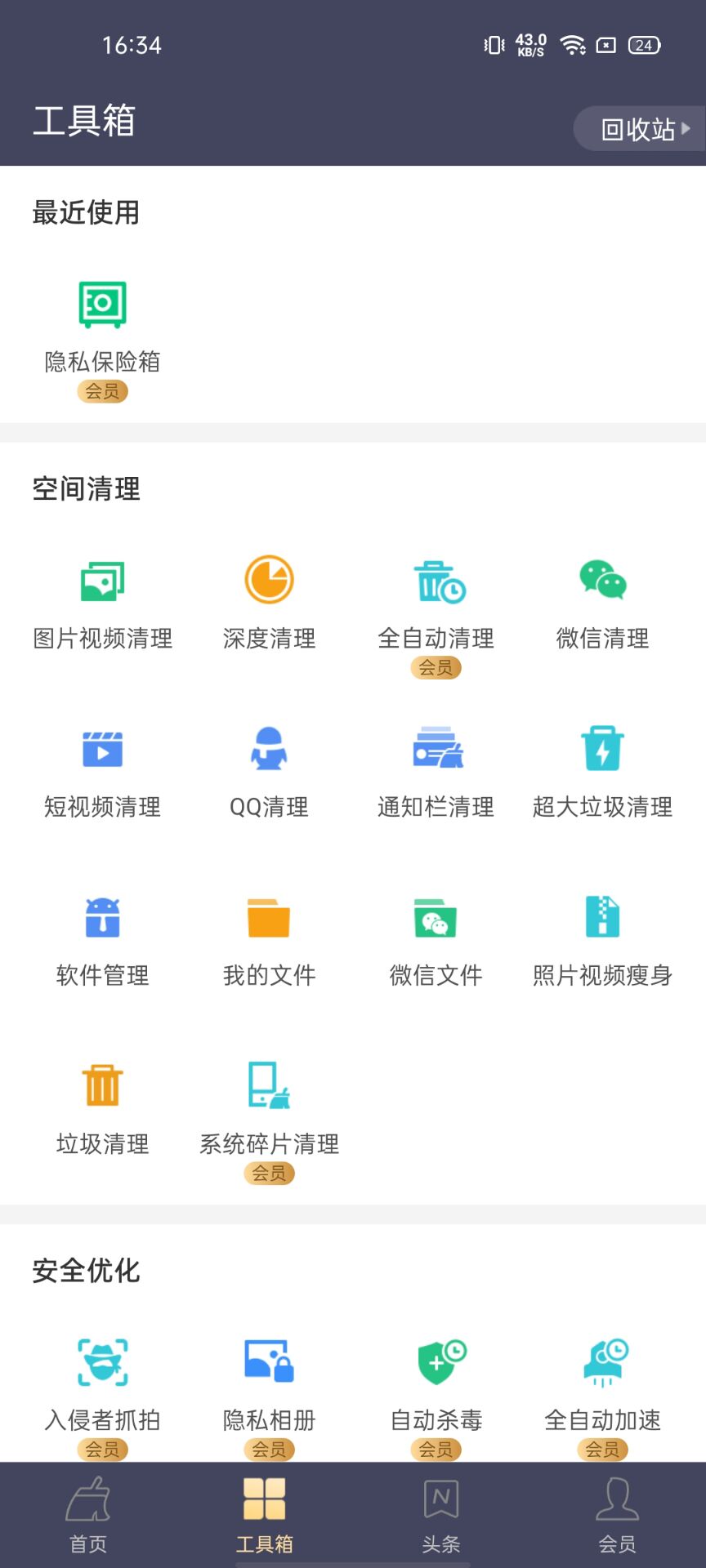Viewport: 706px width, 1568px height.
Task: Open 照片视频瘦身
Action: coord(602,941)
